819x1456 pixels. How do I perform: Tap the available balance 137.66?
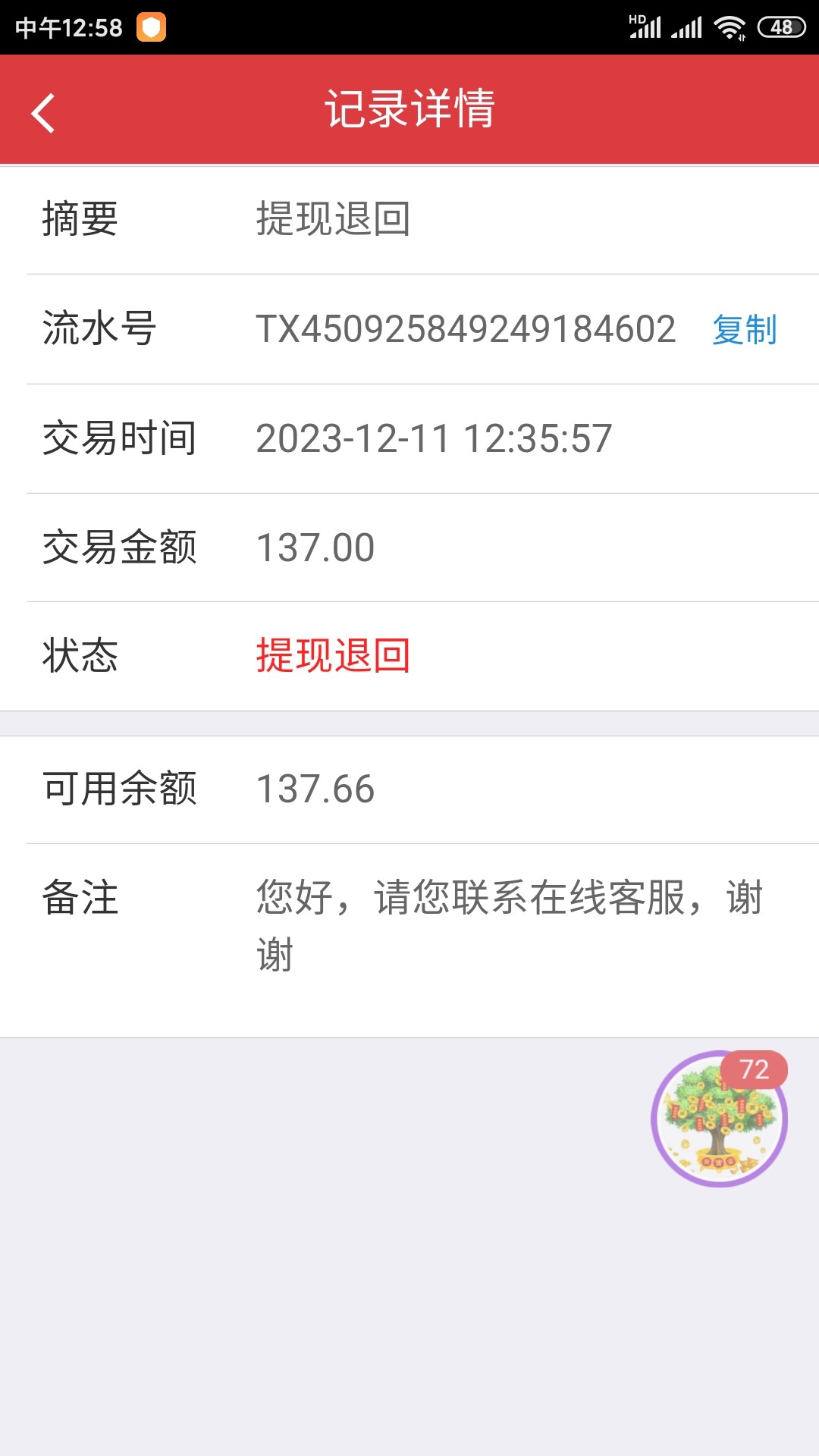tap(315, 789)
